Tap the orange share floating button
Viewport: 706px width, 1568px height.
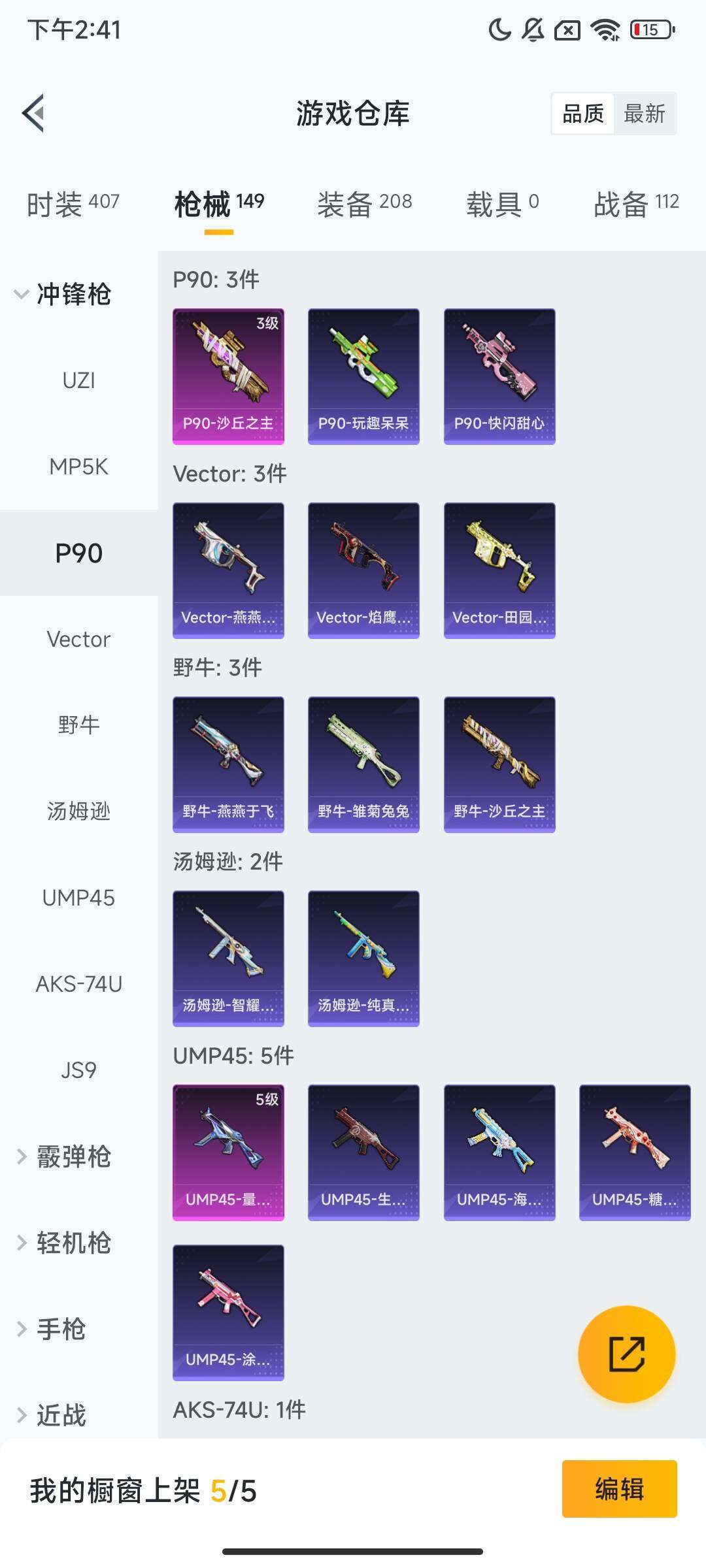click(x=626, y=1354)
